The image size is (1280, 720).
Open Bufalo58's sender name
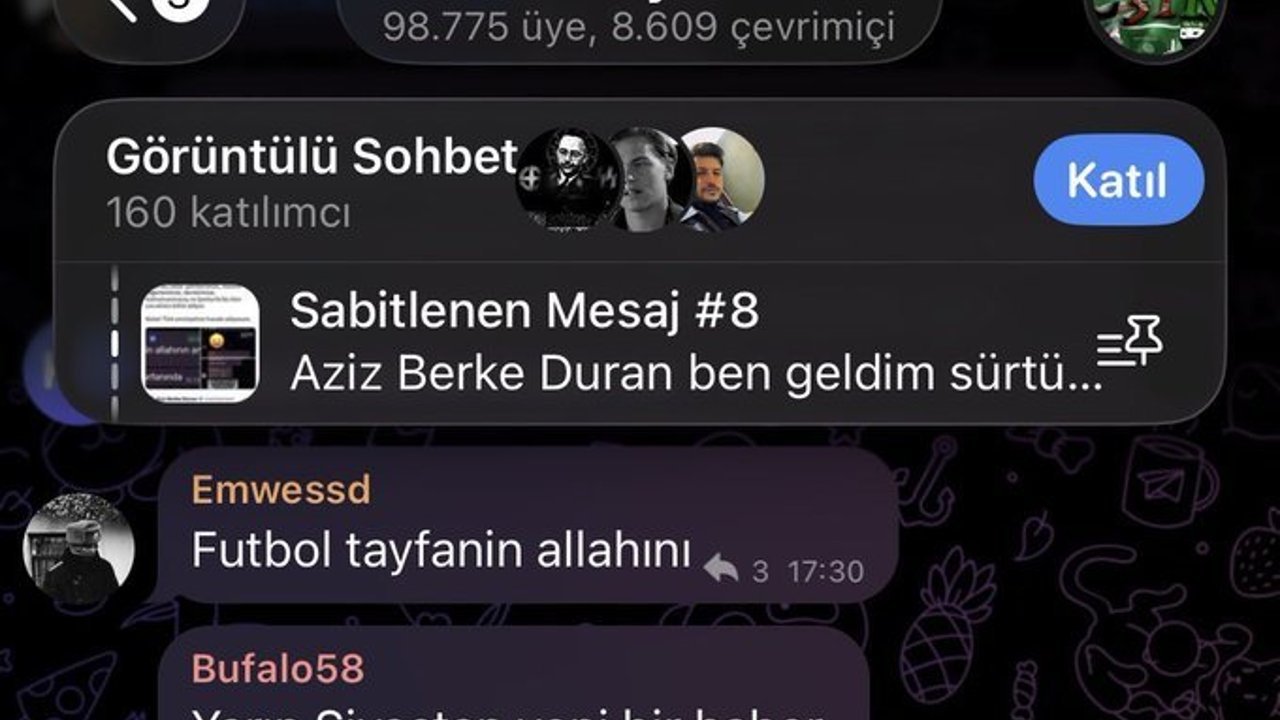click(x=277, y=668)
